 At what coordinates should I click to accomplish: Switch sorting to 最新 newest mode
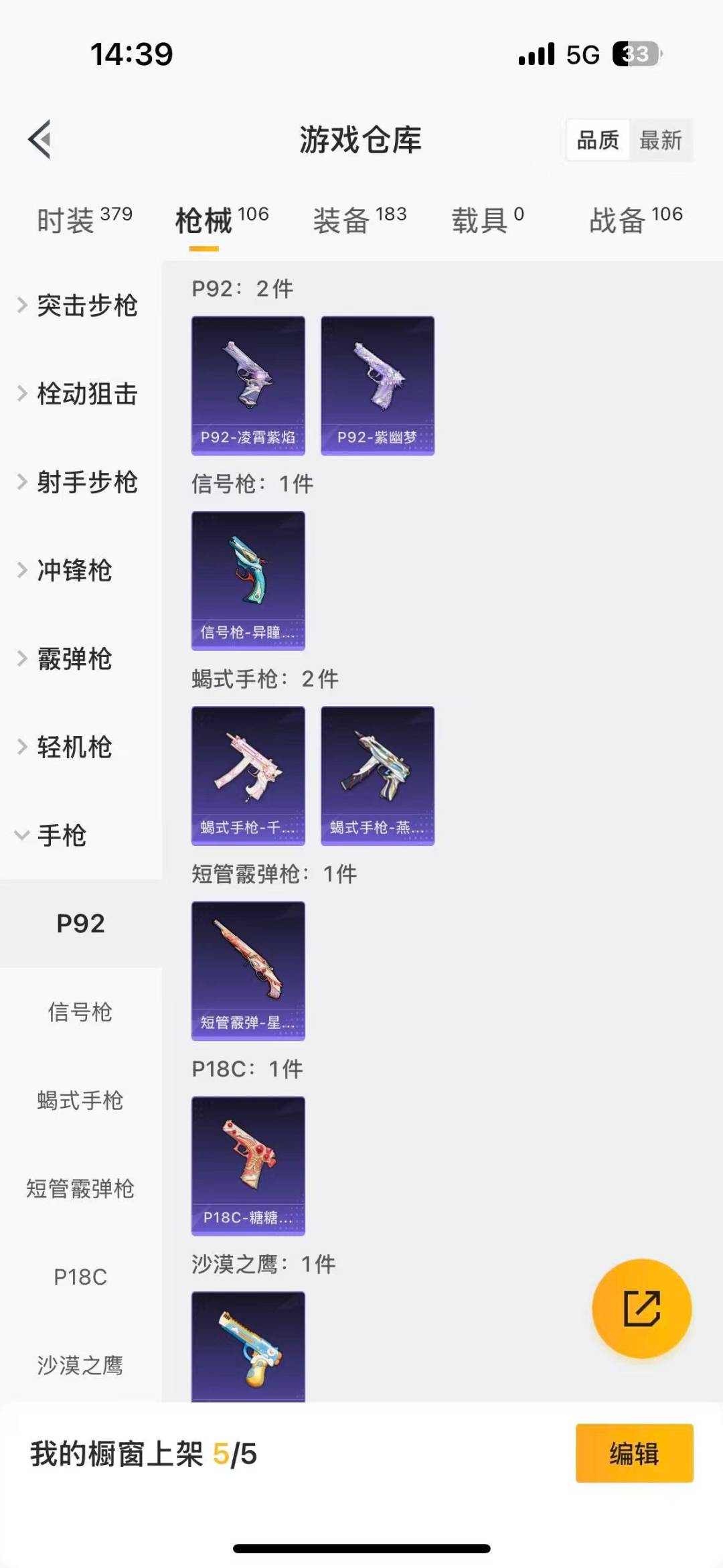click(x=661, y=139)
